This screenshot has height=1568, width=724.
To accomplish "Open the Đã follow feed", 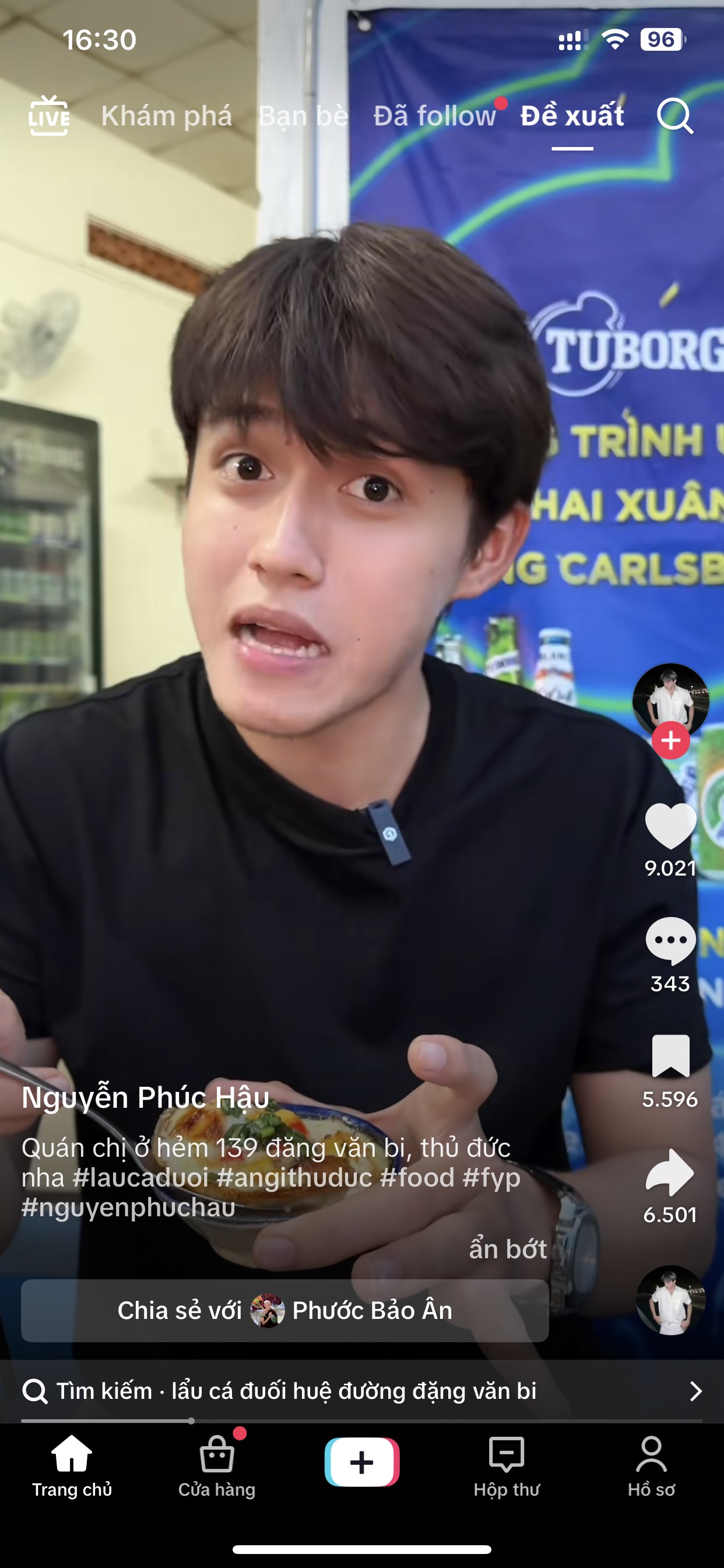I will pyautogui.click(x=434, y=116).
